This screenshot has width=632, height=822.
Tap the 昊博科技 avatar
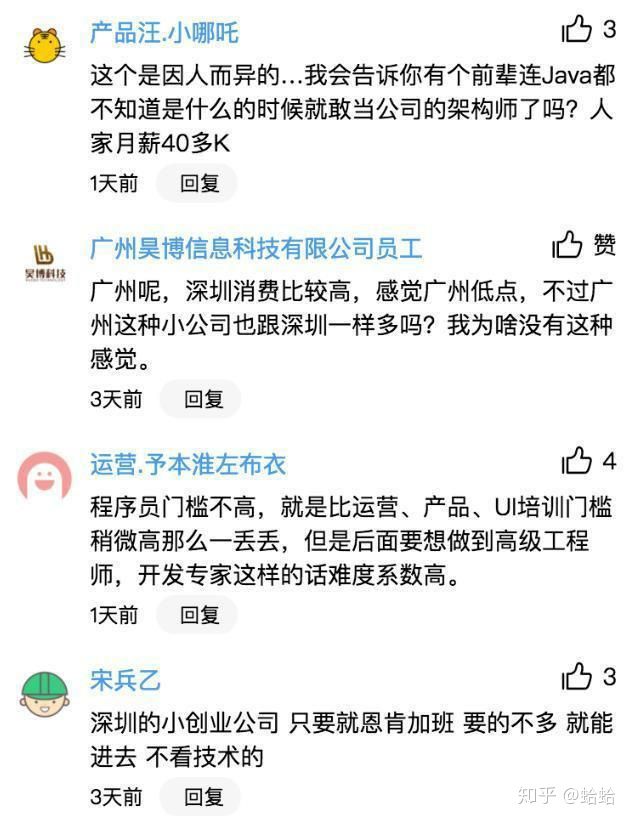(44, 262)
